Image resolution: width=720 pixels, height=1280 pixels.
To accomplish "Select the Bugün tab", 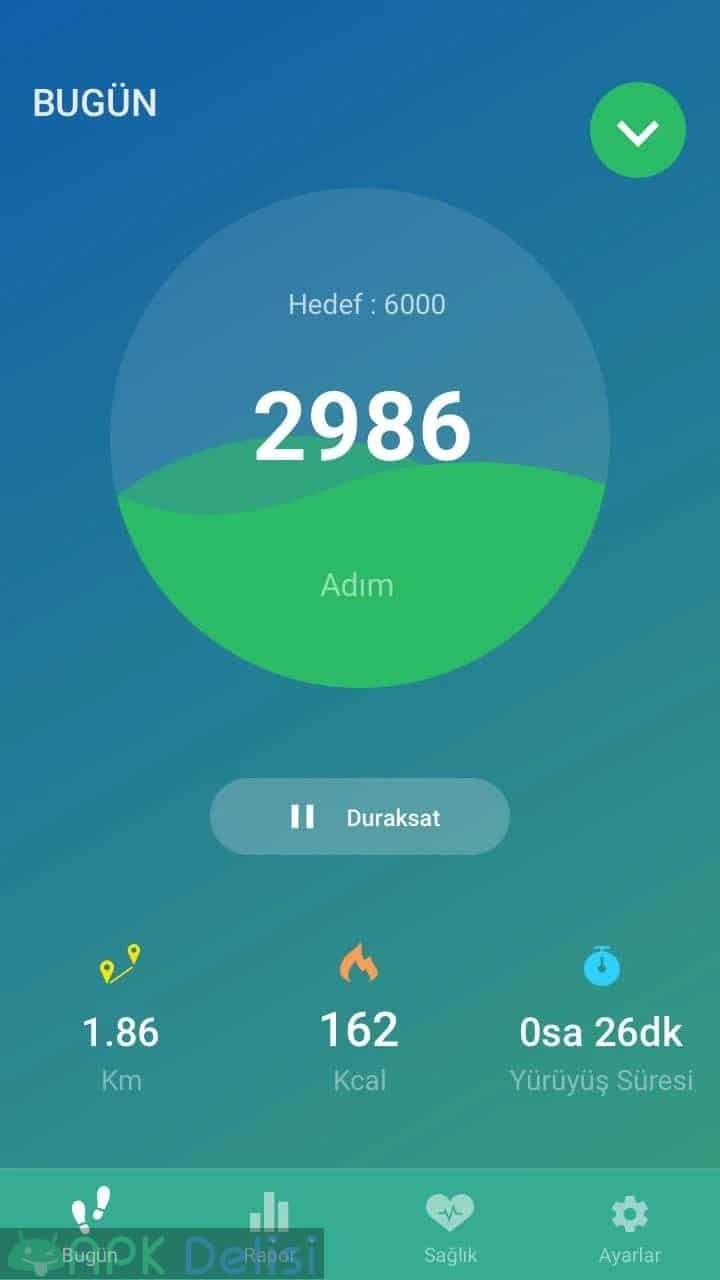I will (x=90, y=1227).
